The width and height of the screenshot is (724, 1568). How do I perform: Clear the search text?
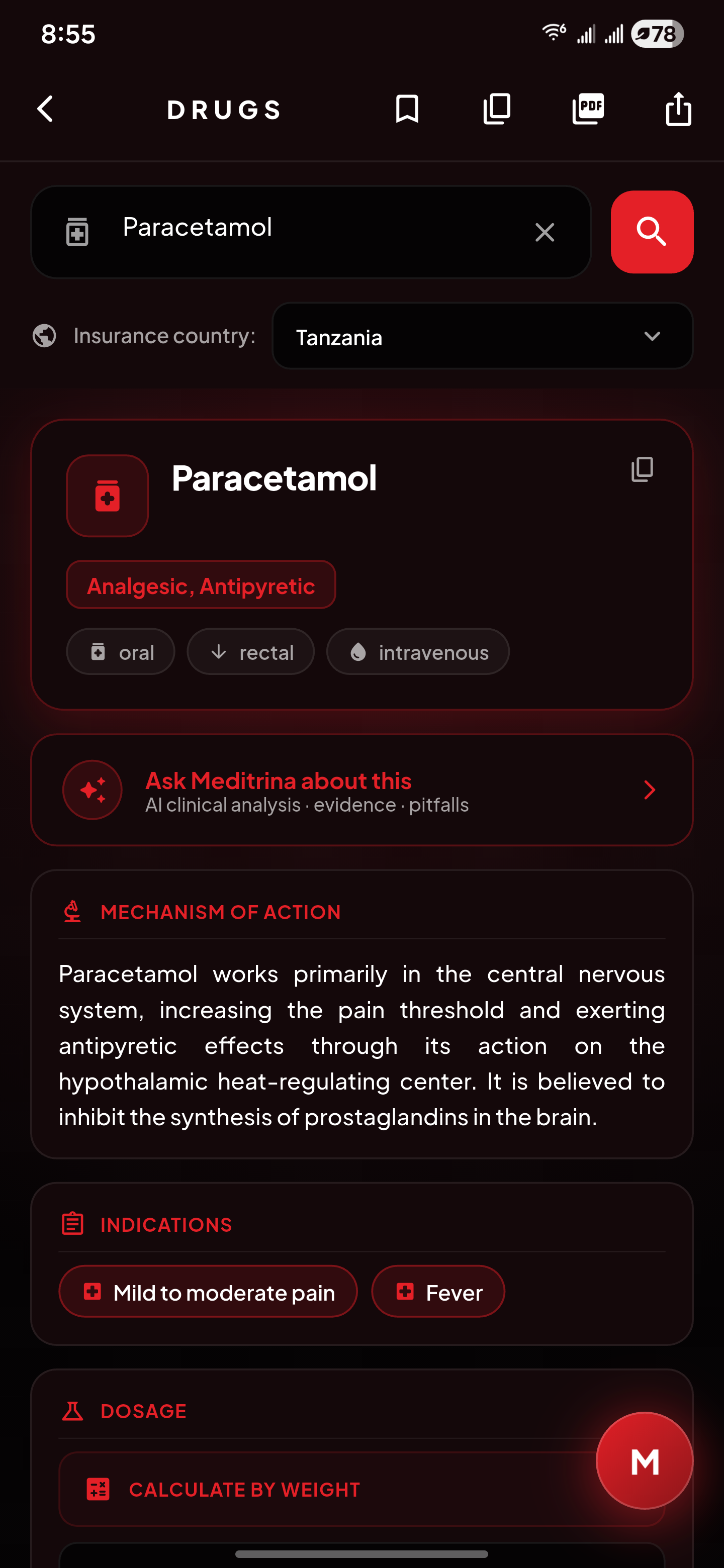(x=545, y=232)
